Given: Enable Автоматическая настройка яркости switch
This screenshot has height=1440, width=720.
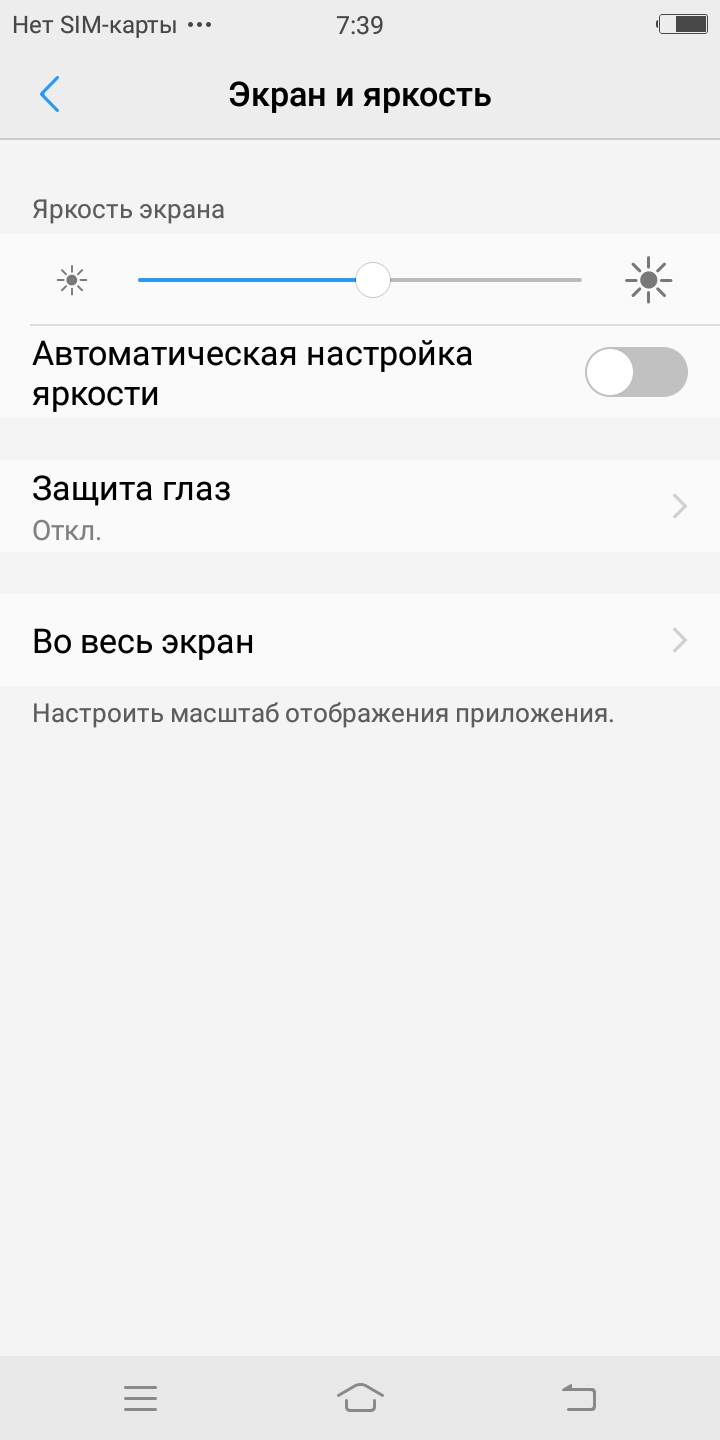Looking at the screenshot, I should (x=636, y=372).
